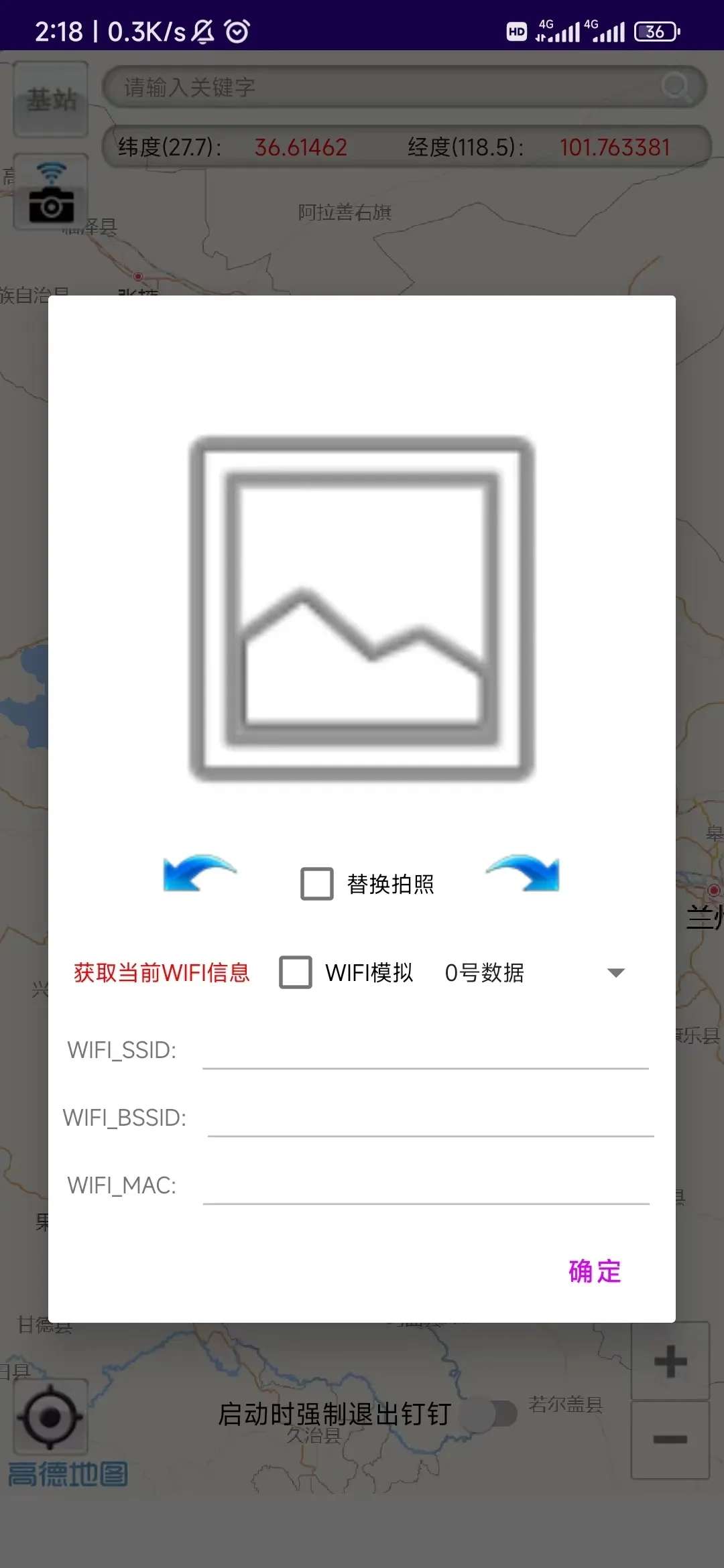
Task: Enable the WIFI模拟 checkbox
Action: pyautogui.click(x=296, y=972)
